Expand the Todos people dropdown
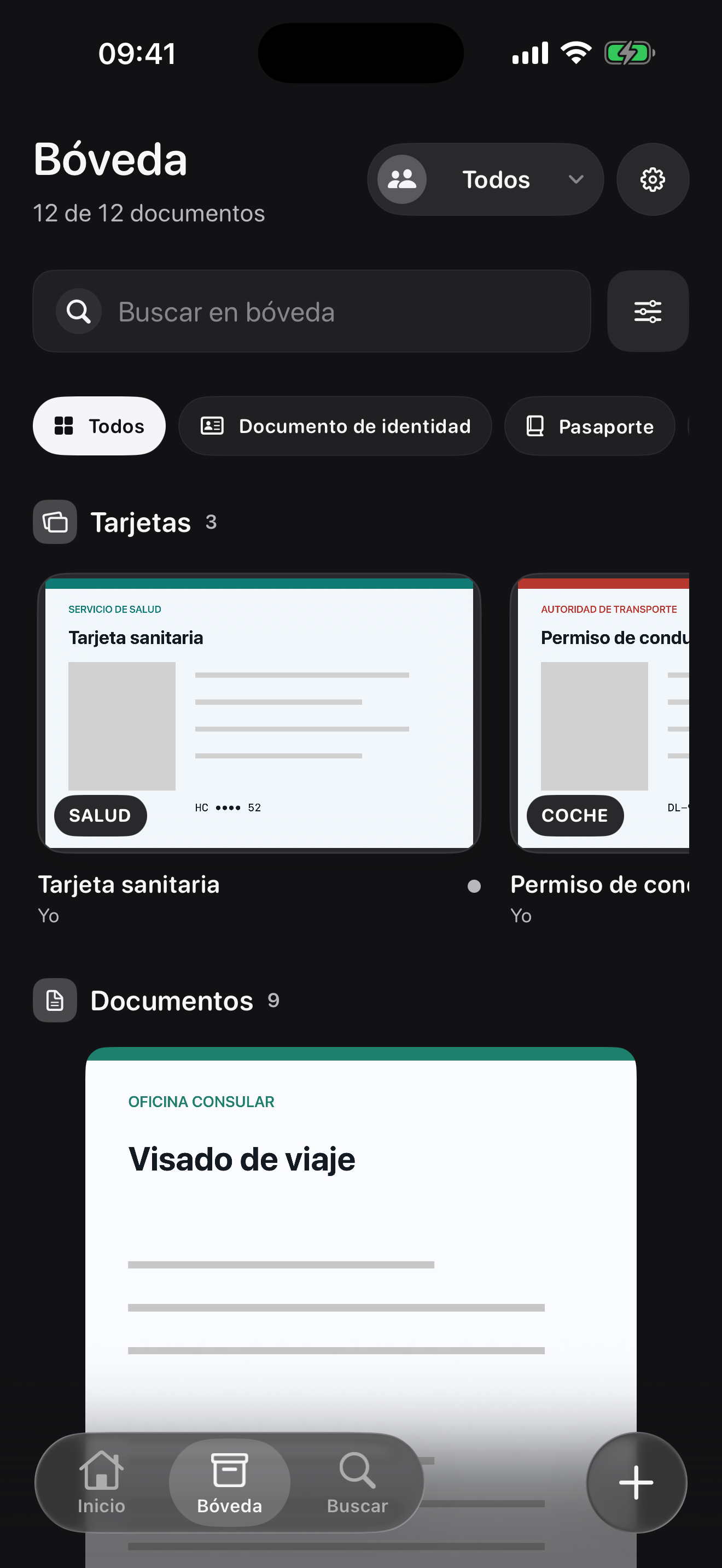Image resolution: width=722 pixels, height=1568 pixels. (485, 179)
